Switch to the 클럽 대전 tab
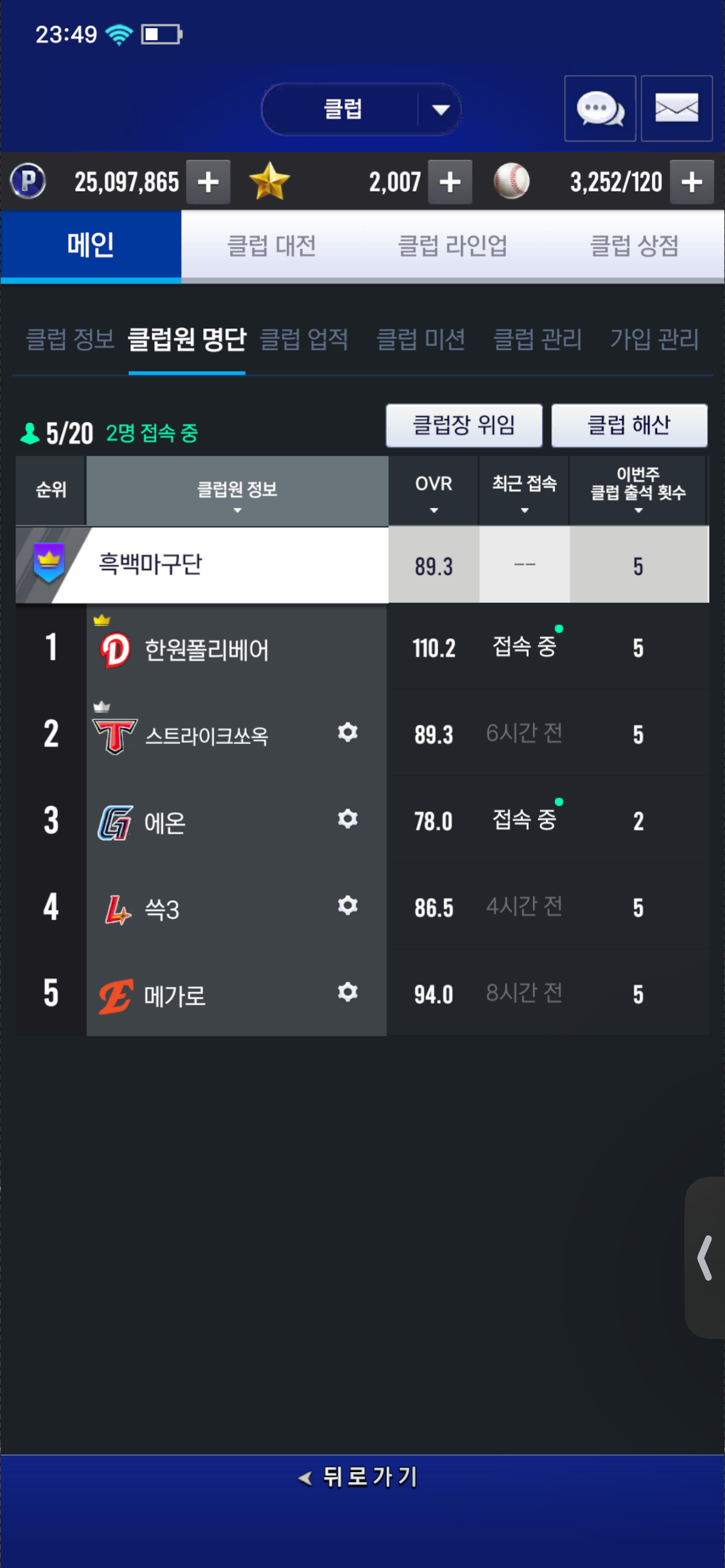 pos(272,246)
